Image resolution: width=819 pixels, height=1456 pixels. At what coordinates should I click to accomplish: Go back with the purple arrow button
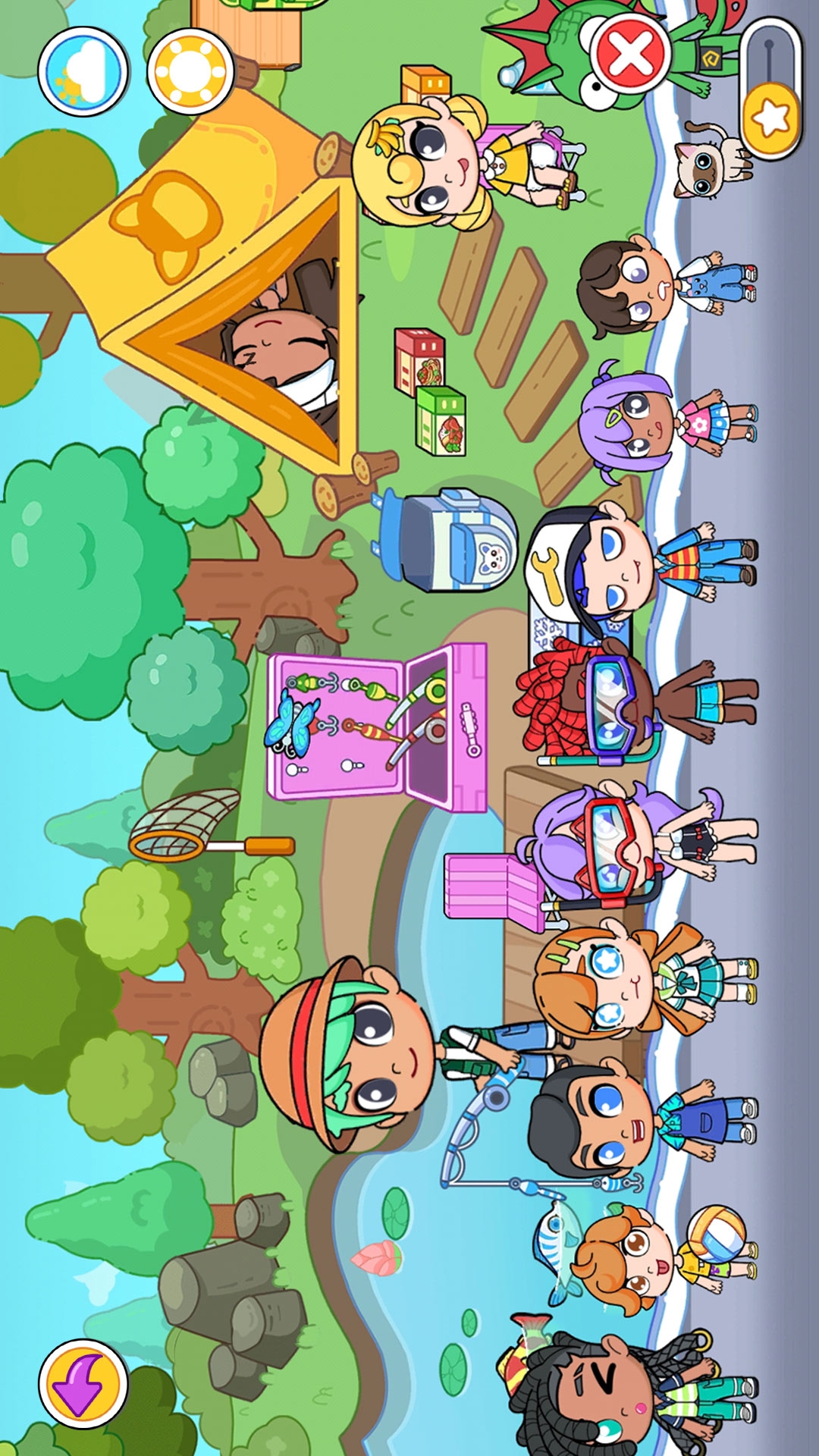pos(83,1385)
